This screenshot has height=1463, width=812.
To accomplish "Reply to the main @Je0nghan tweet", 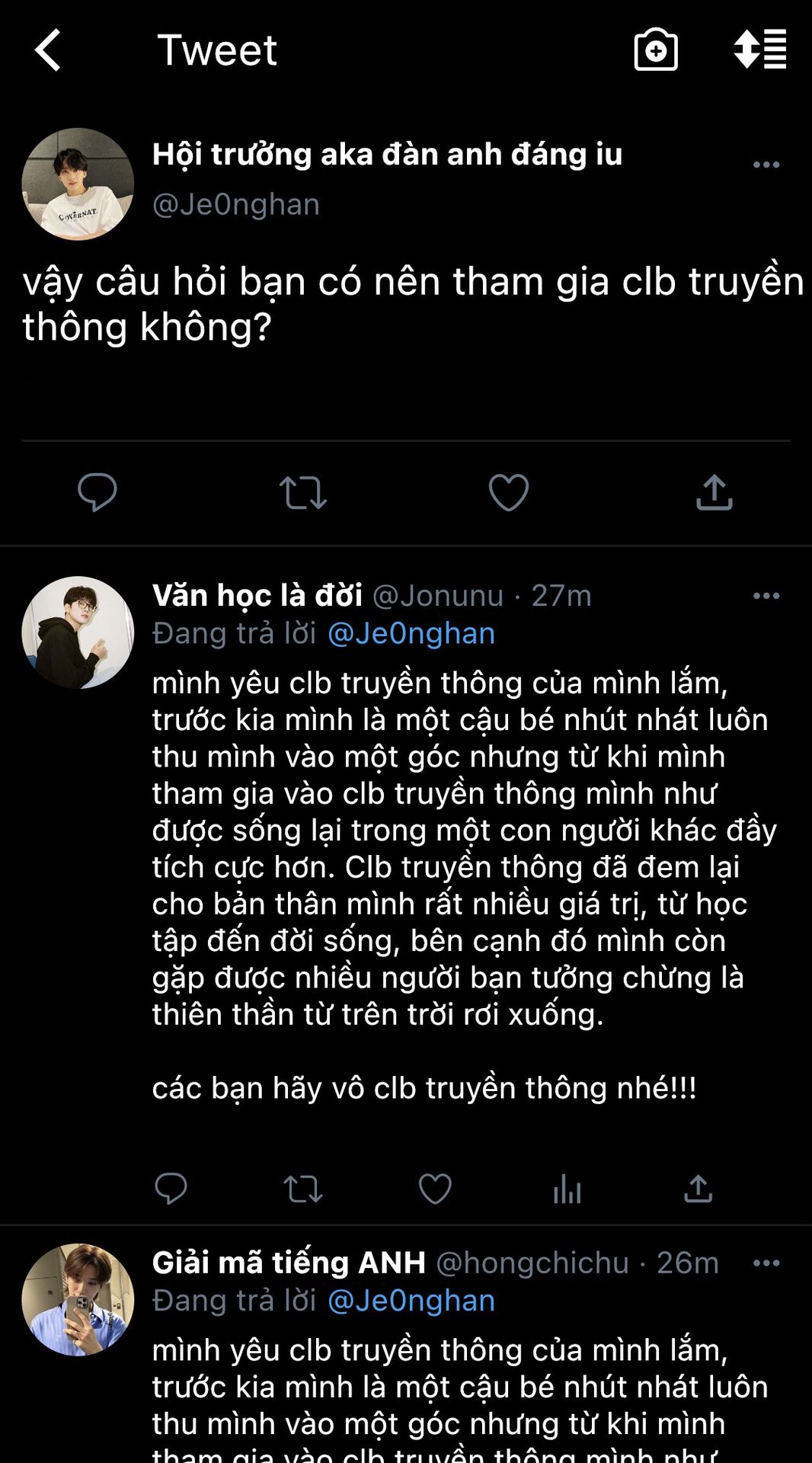I will pyautogui.click(x=98, y=492).
